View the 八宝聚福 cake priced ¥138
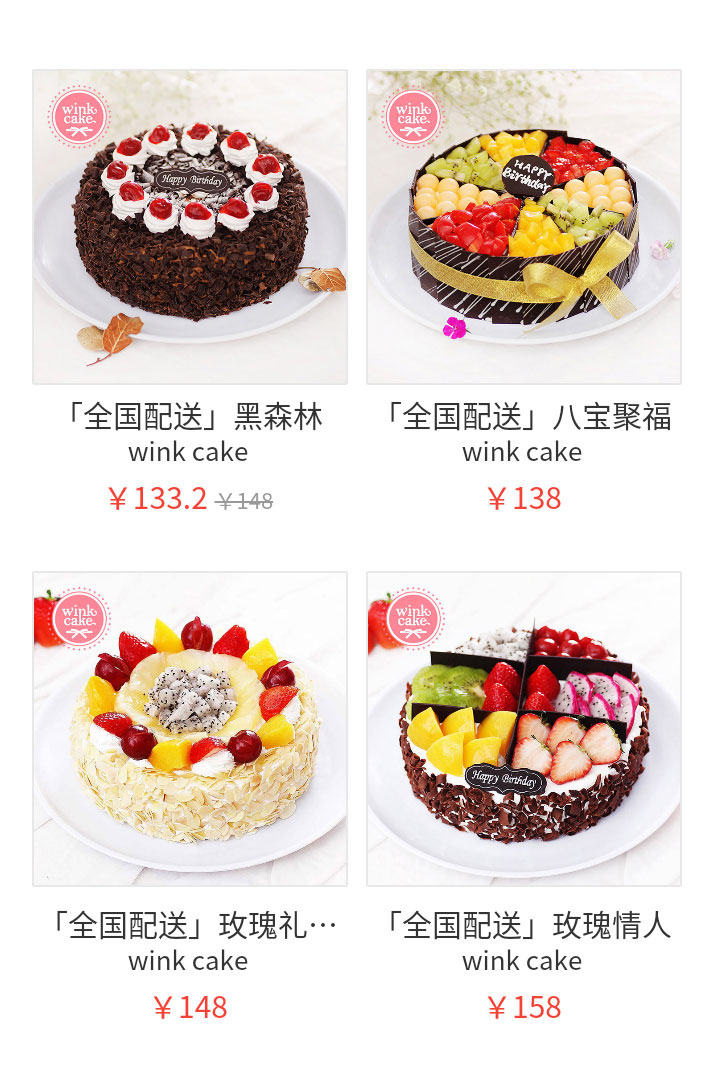The image size is (720, 1065). [524, 227]
